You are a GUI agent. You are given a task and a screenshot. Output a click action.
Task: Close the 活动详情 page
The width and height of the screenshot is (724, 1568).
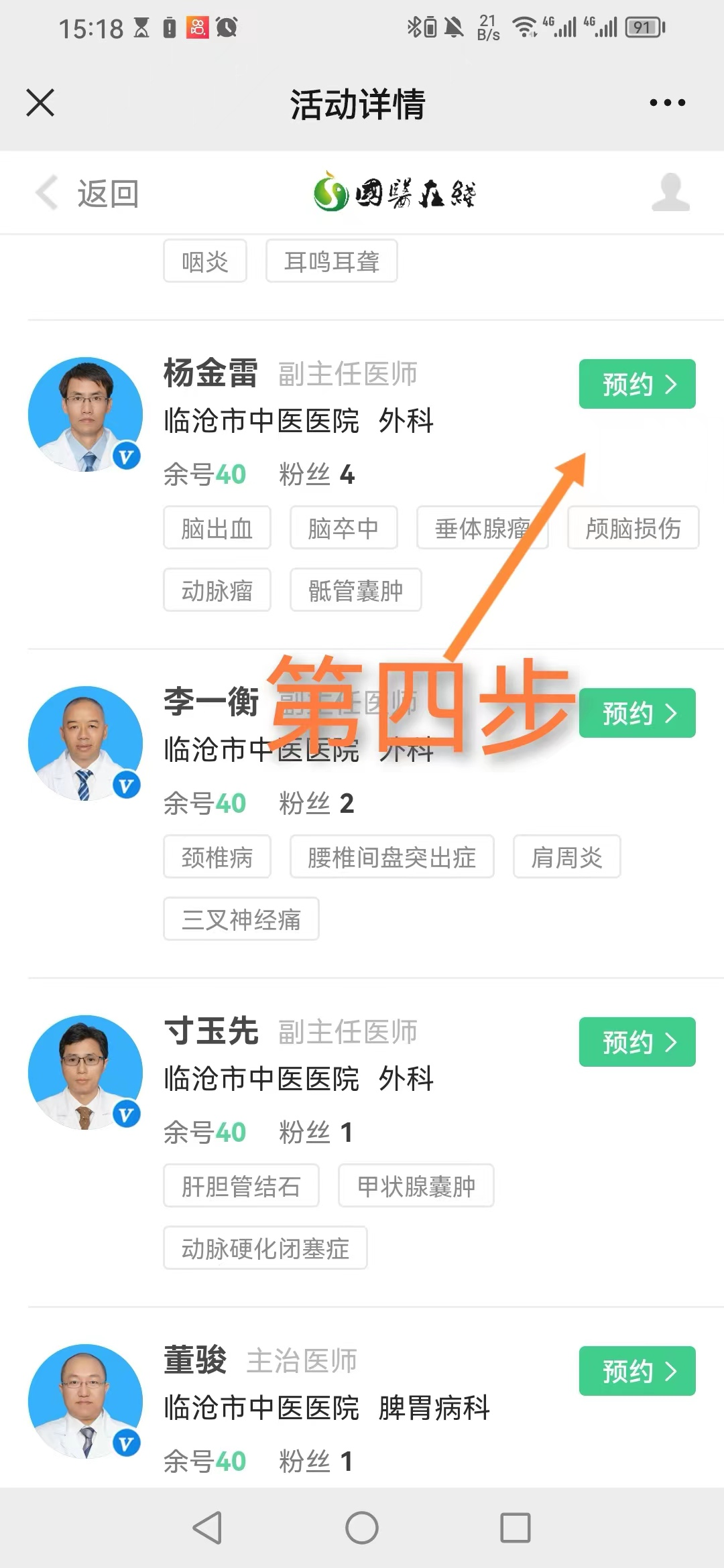(x=40, y=103)
